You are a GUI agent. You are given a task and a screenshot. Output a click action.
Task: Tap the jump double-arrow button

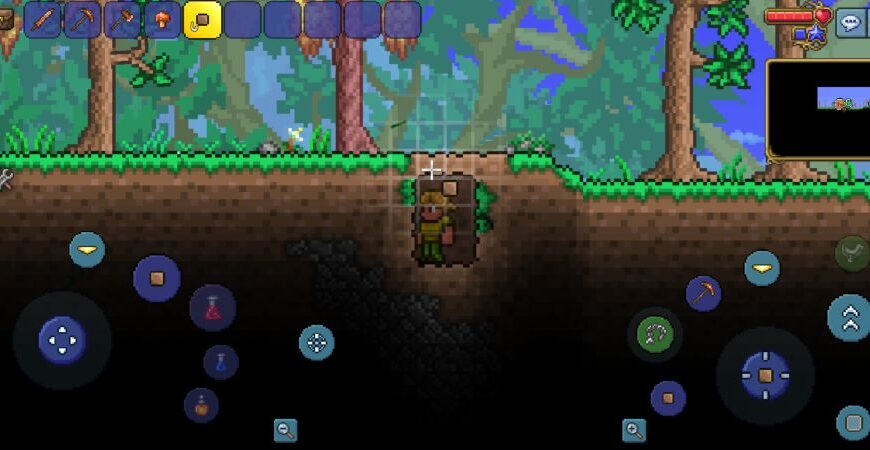849,318
